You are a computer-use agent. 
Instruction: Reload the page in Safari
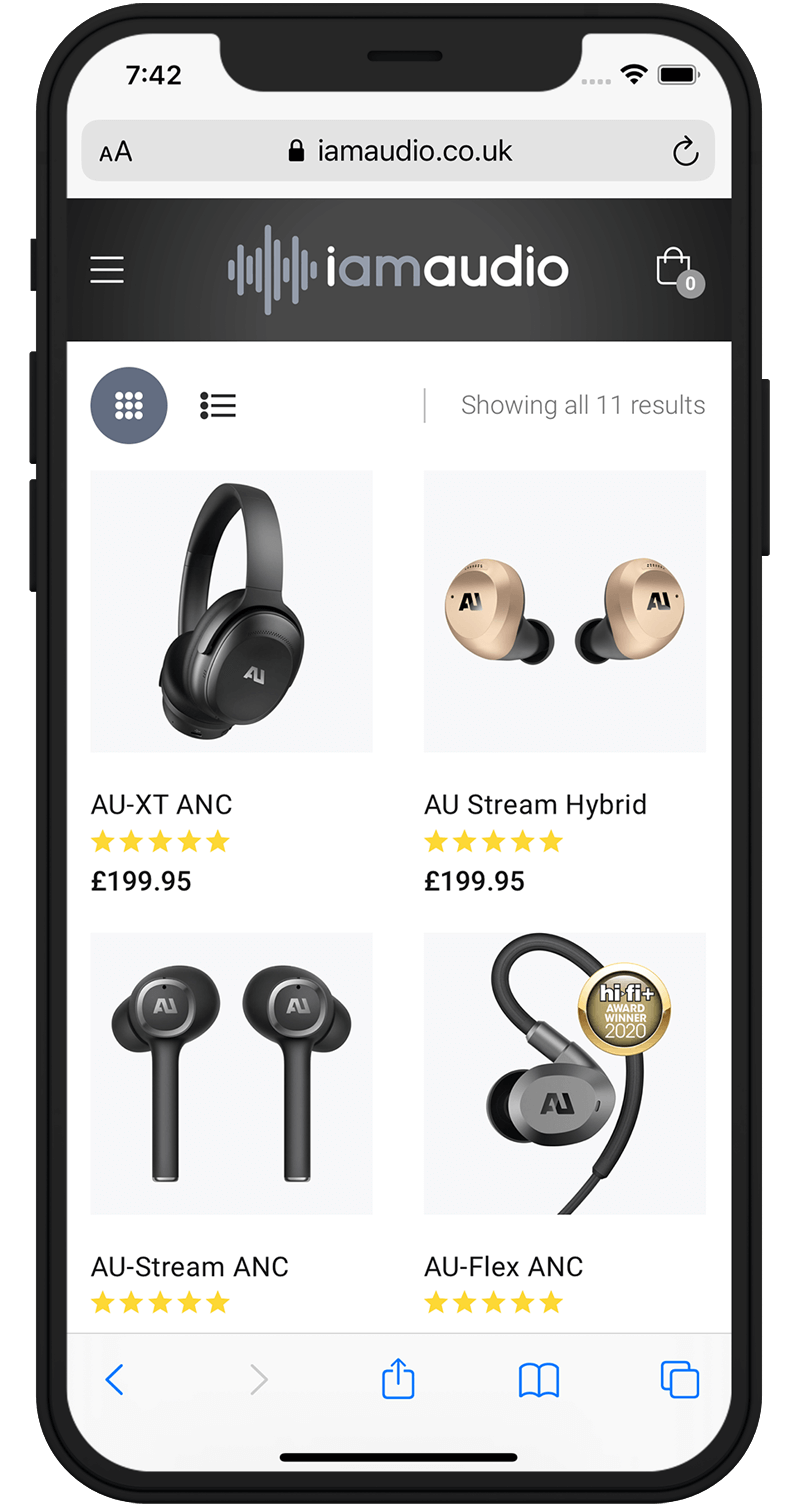[x=685, y=152]
